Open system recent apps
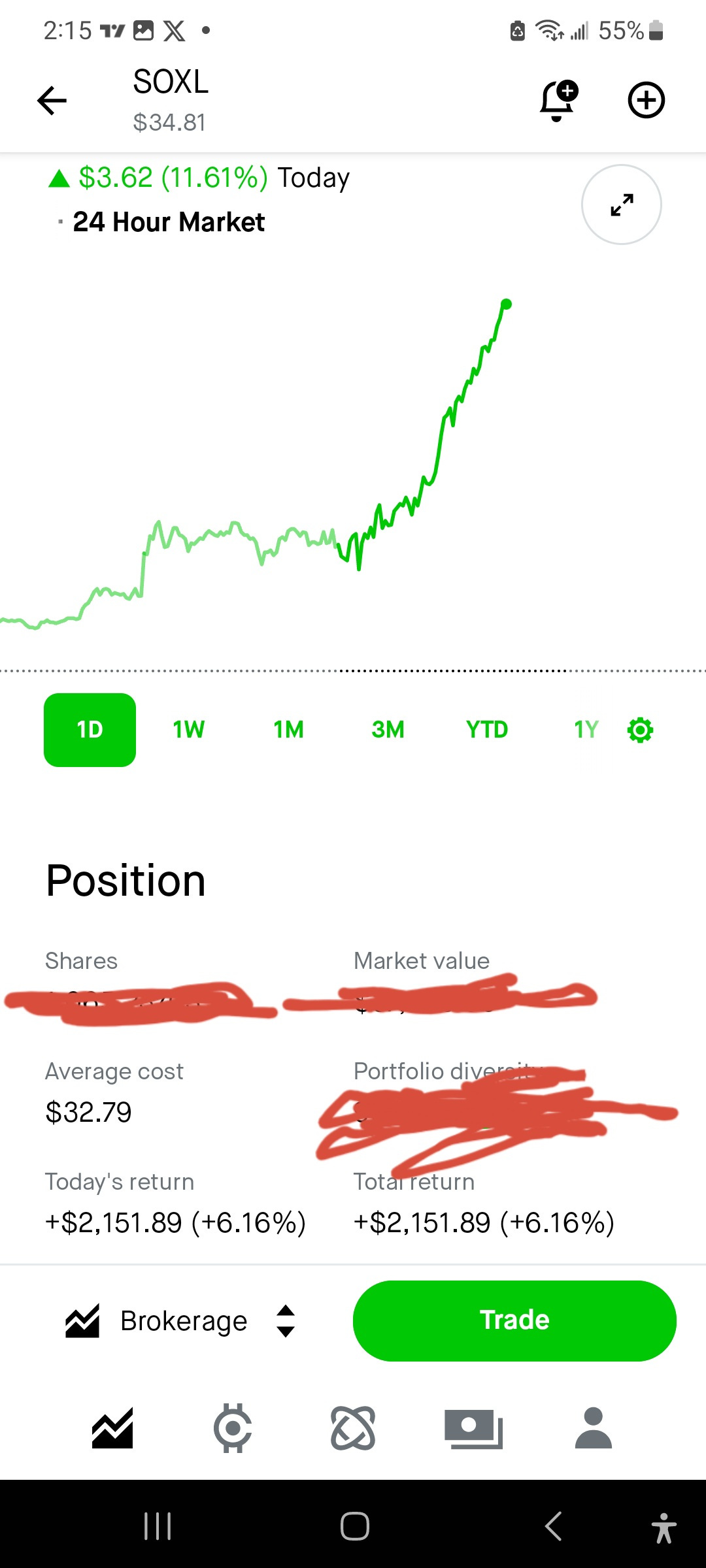Screen dimensions: 706x1568 pyautogui.click(x=158, y=1526)
